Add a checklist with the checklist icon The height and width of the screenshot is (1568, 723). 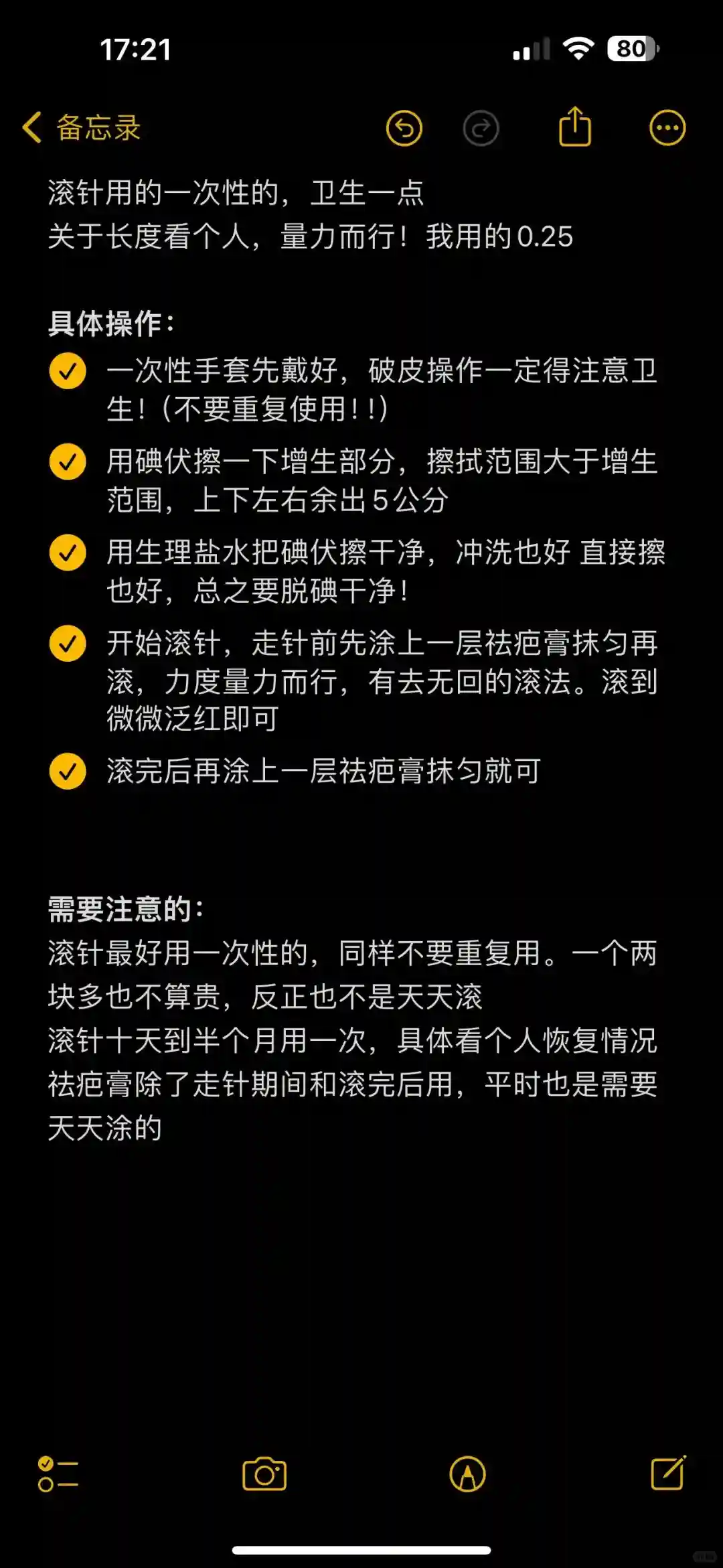tap(58, 1474)
